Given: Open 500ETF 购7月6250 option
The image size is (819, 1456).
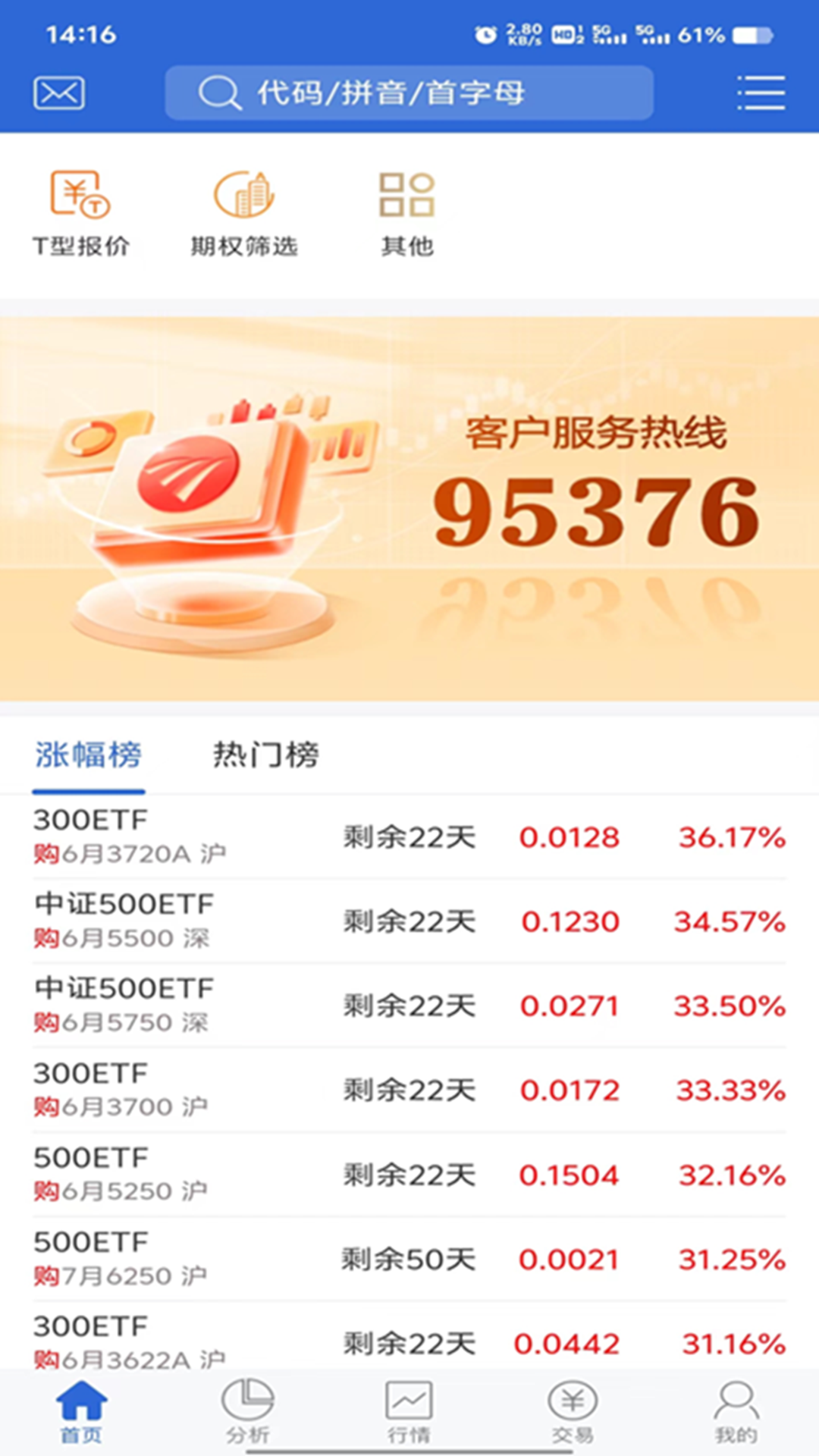Looking at the screenshot, I should 409,1259.
